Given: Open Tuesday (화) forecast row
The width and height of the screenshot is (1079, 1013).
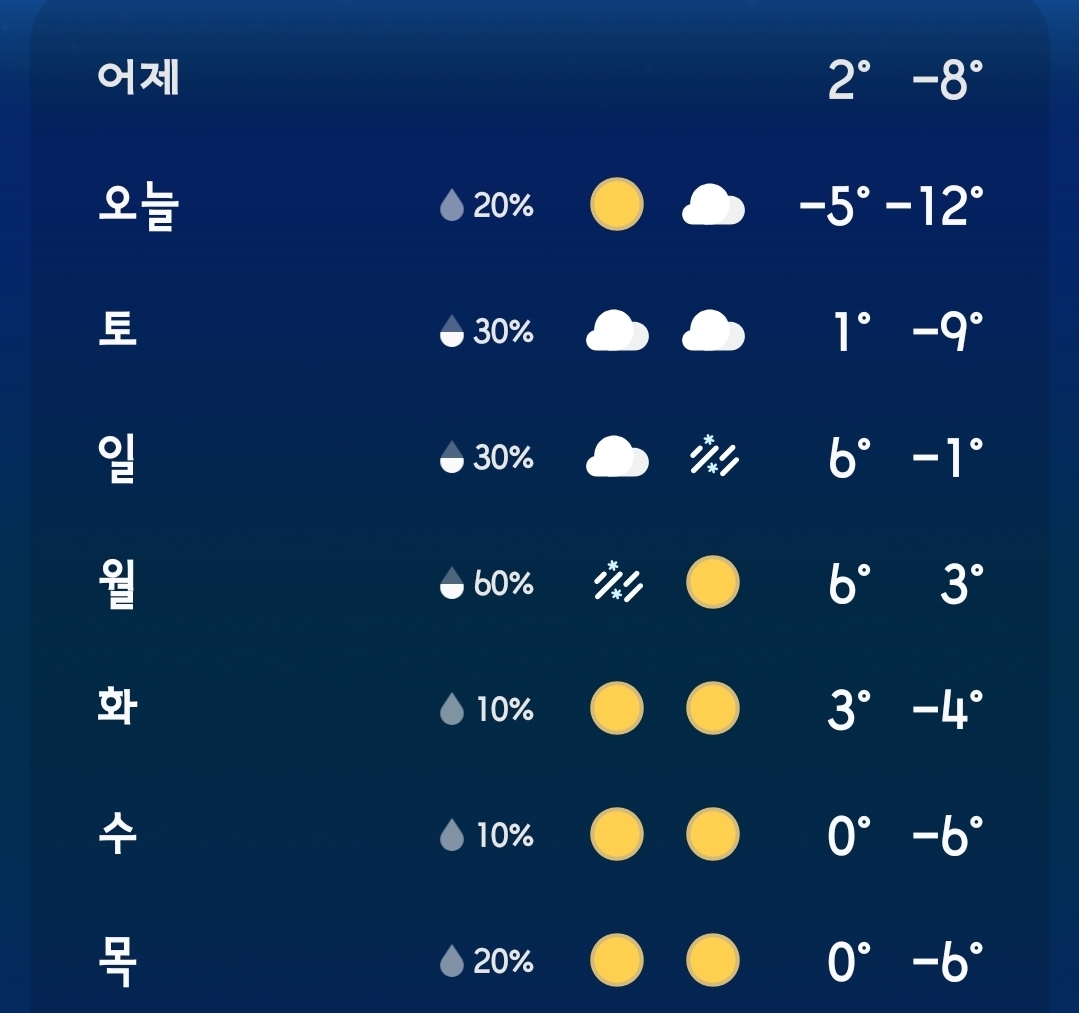Looking at the screenshot, I should [x=540, y=709].
